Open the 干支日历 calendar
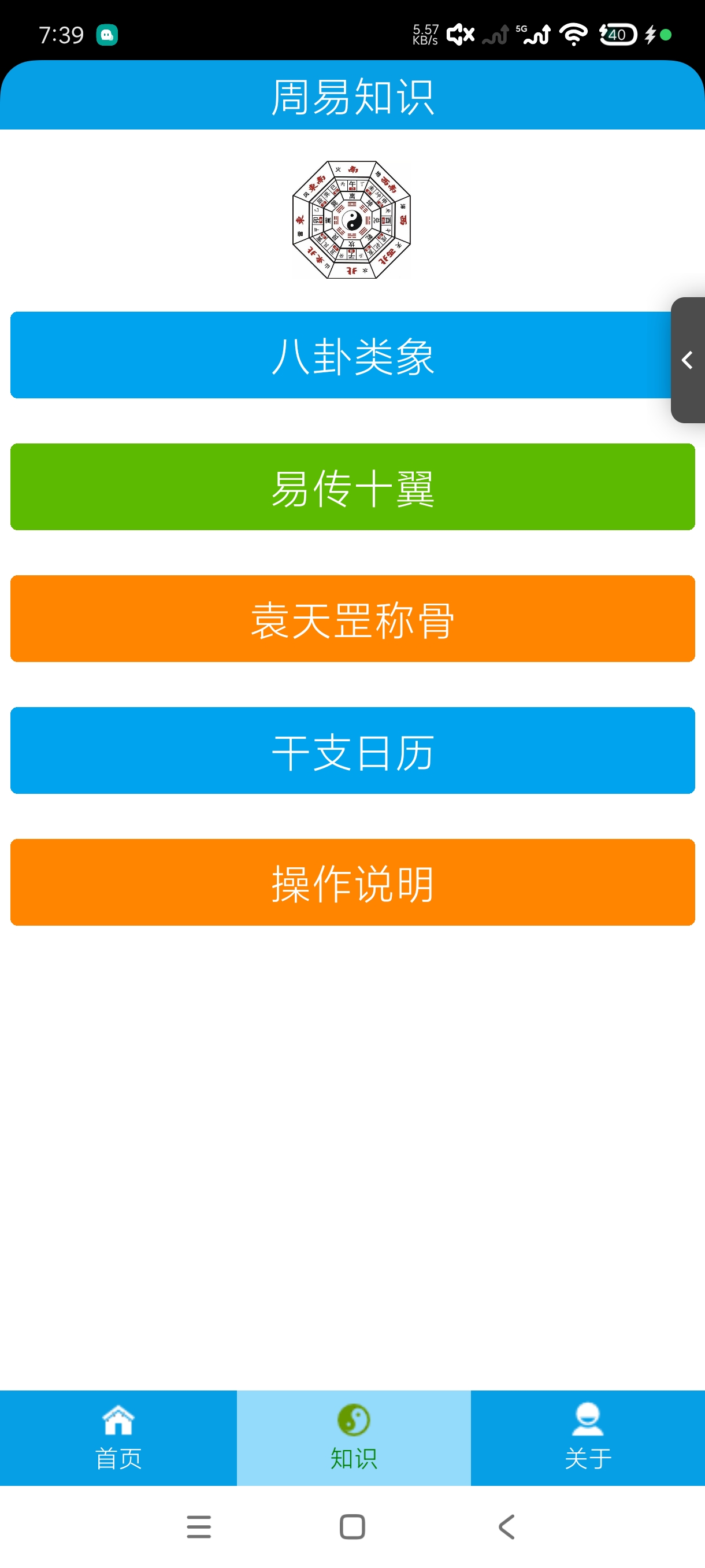 pos(353,750)
